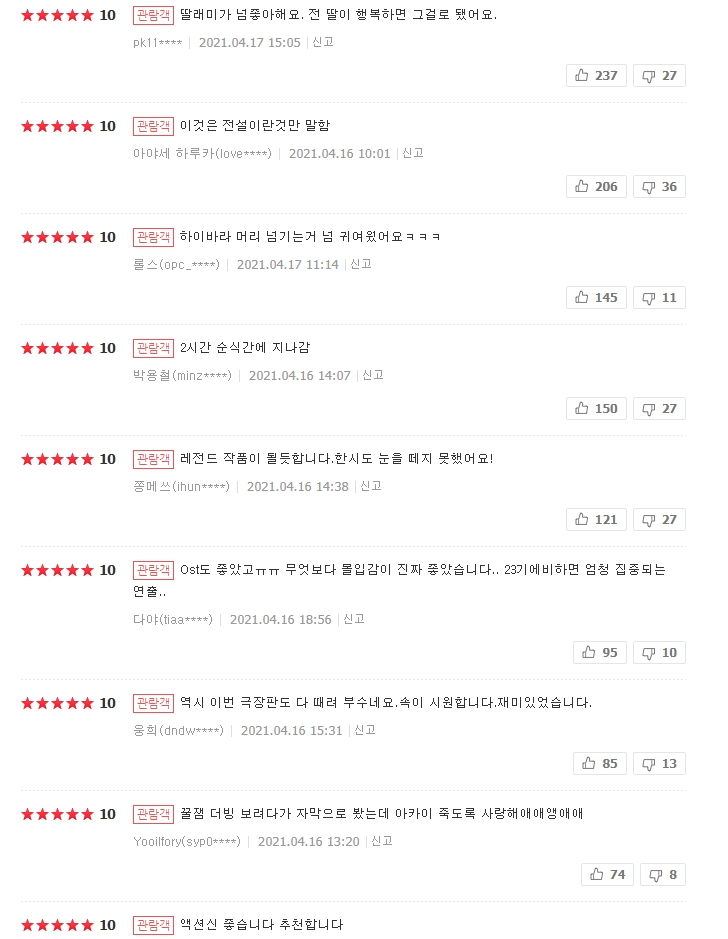The width and height of the screenshot is (728, 939).
Task: Dislike 쫑메쓰's review
Action: point(659,519)
